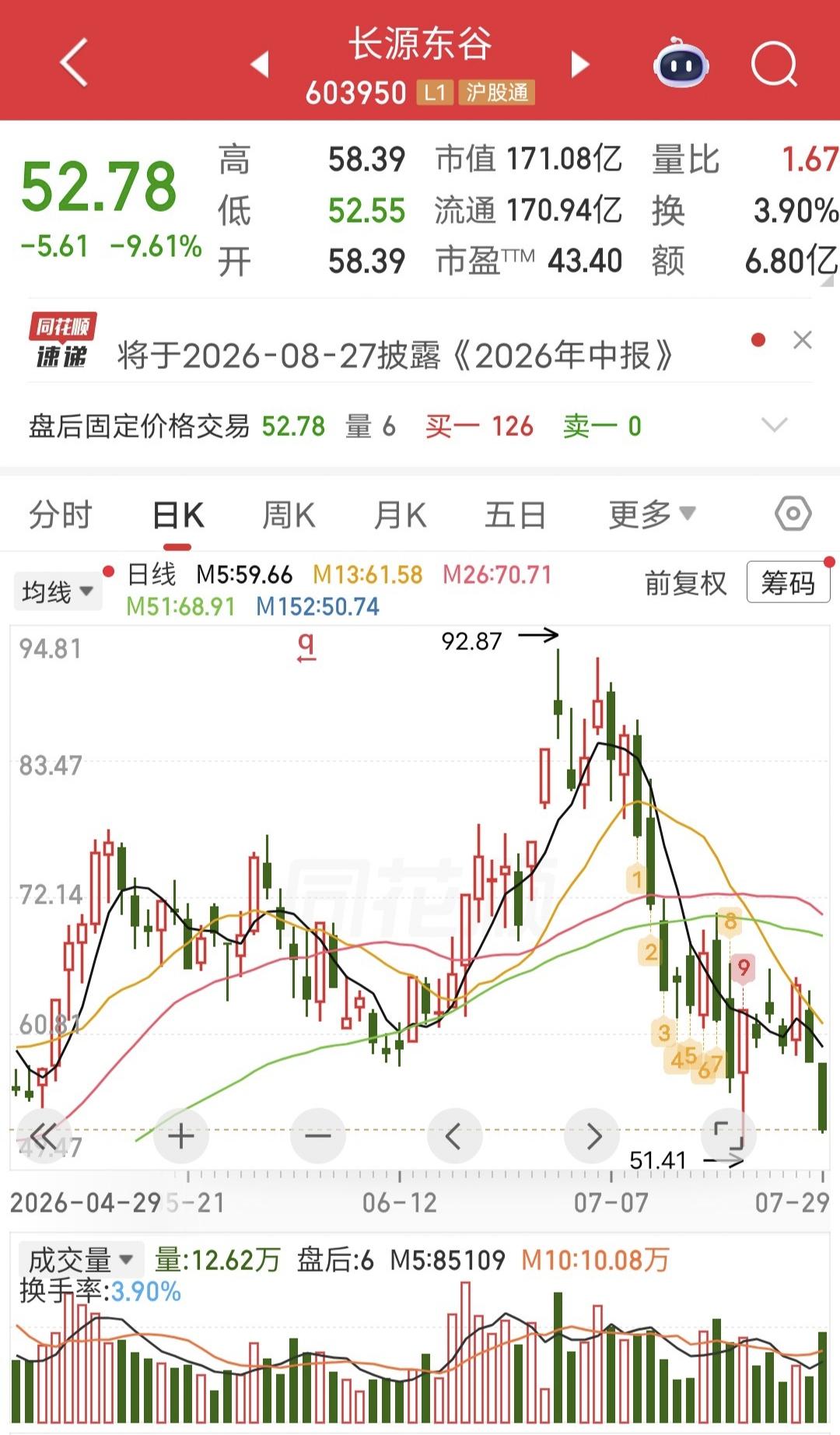Switch to the 分时 tab

[61, 515]
